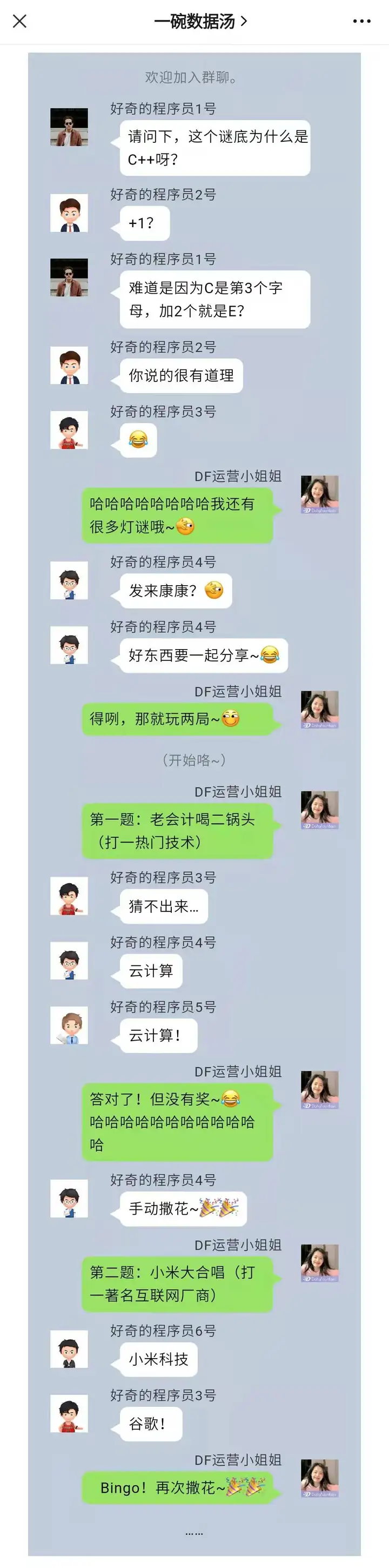Open the three-dot overflow menu

(x=361, y=21)
